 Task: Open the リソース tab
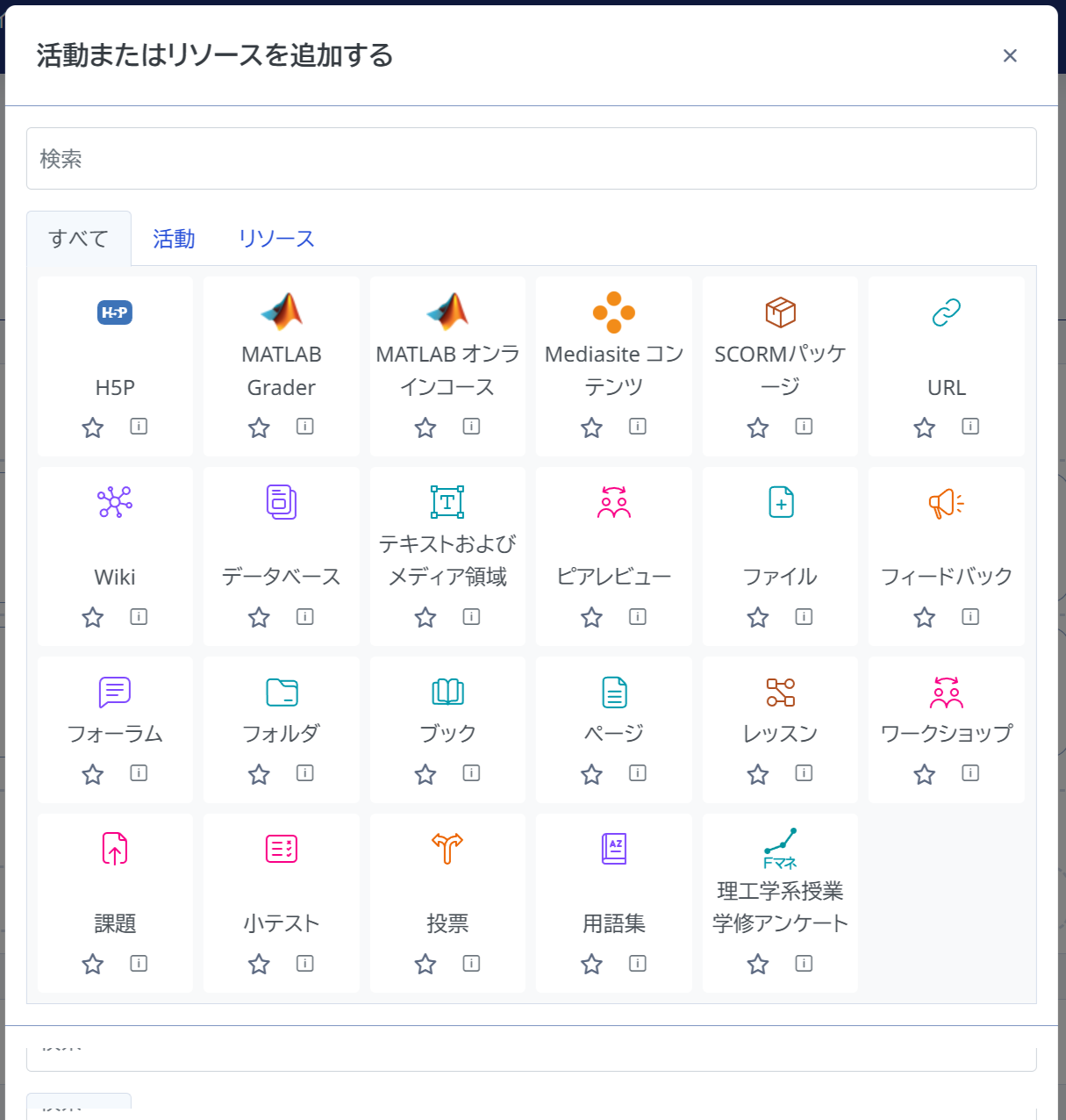pyautogui.click(x=276, y=238)
